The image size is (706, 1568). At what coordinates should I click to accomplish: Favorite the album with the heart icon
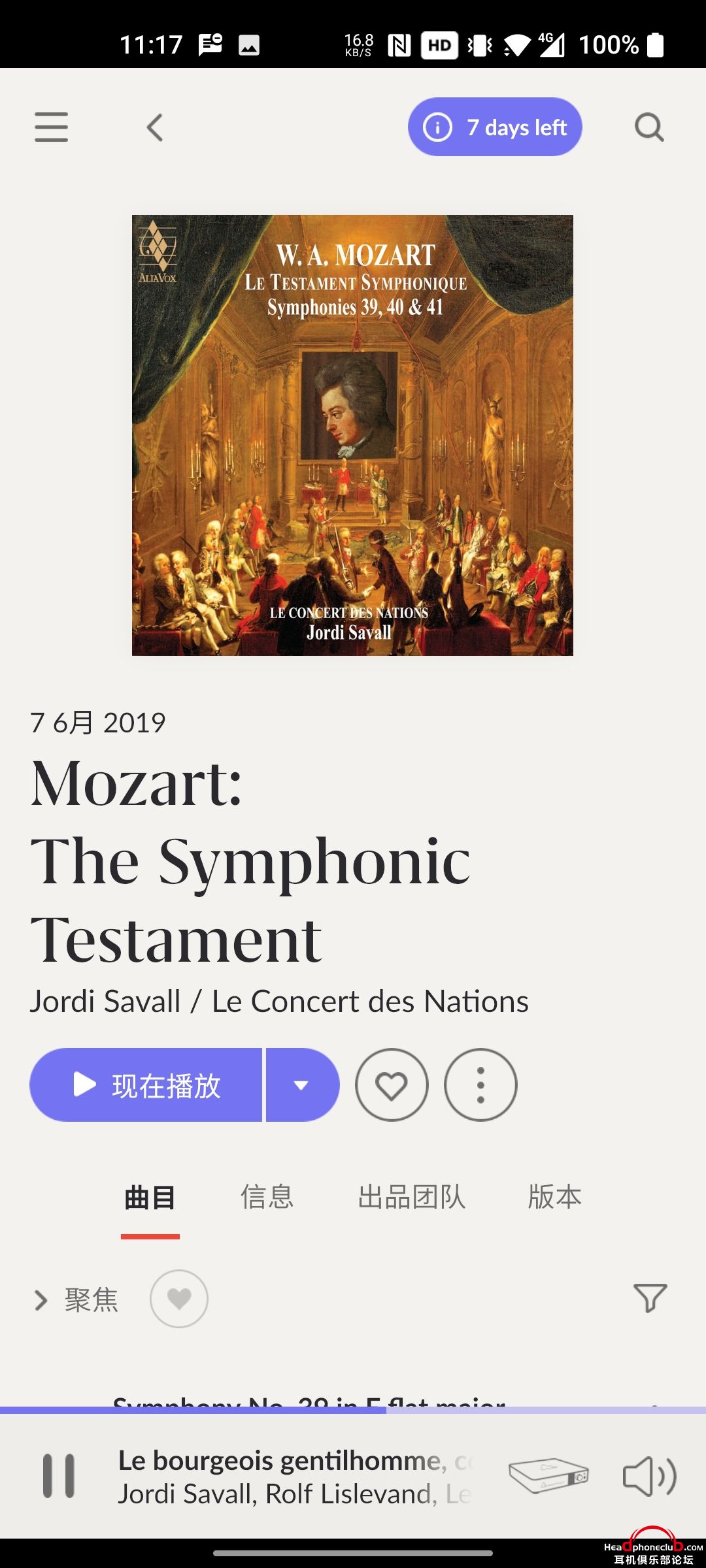click(392, 1085)
